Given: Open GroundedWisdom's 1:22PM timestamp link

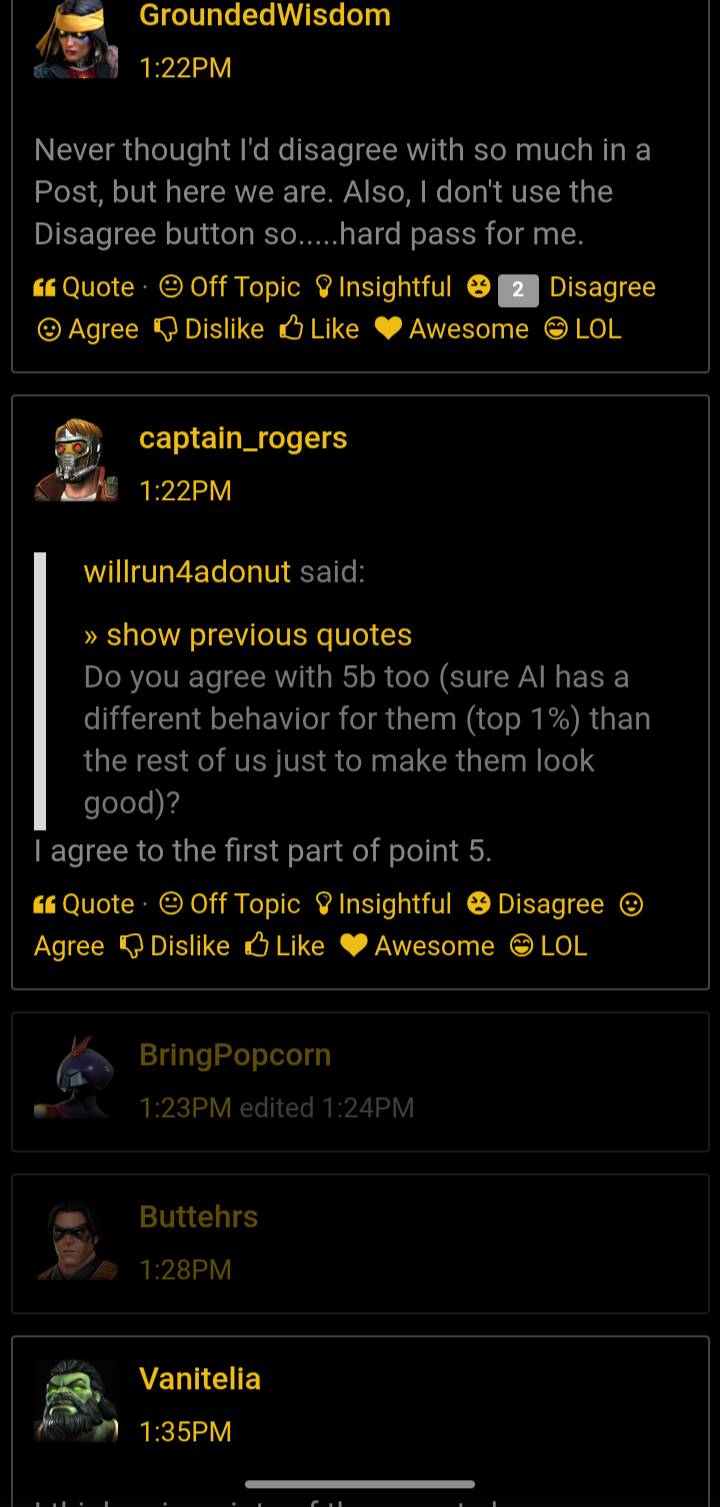Looking at the screenshot, I should tap(186, 68).
